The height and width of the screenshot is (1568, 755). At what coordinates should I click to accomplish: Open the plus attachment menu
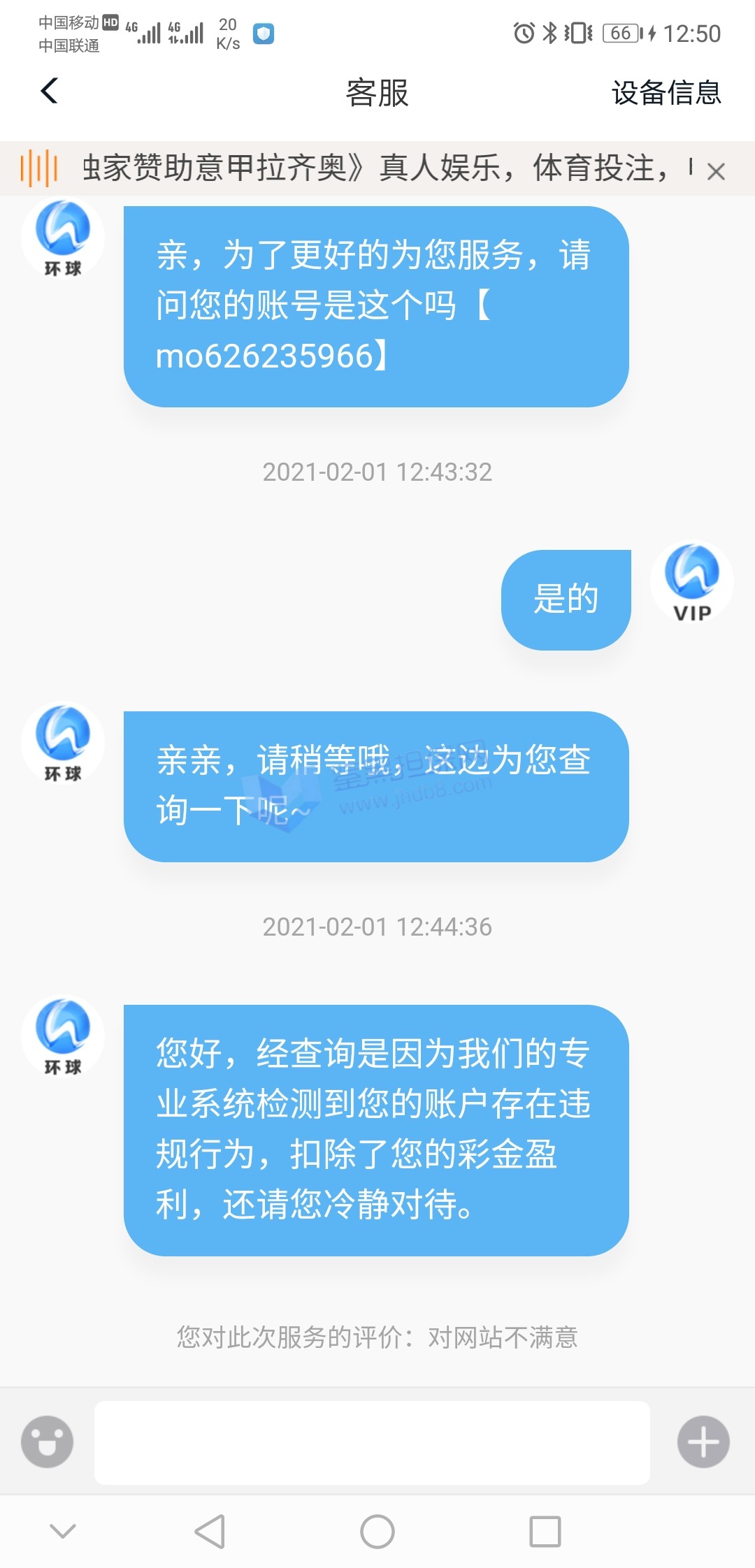[703, 1442]
